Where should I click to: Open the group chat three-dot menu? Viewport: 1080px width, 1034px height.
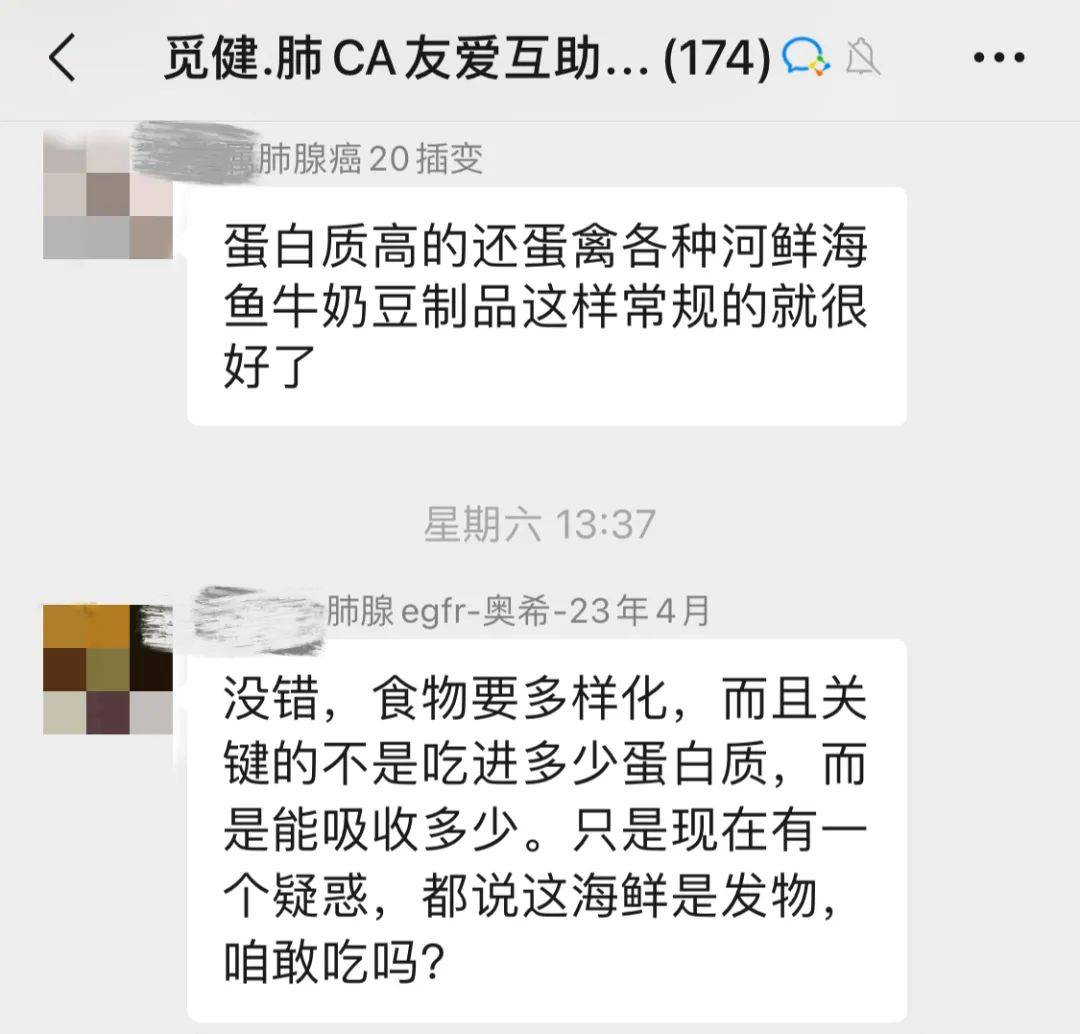998,59
